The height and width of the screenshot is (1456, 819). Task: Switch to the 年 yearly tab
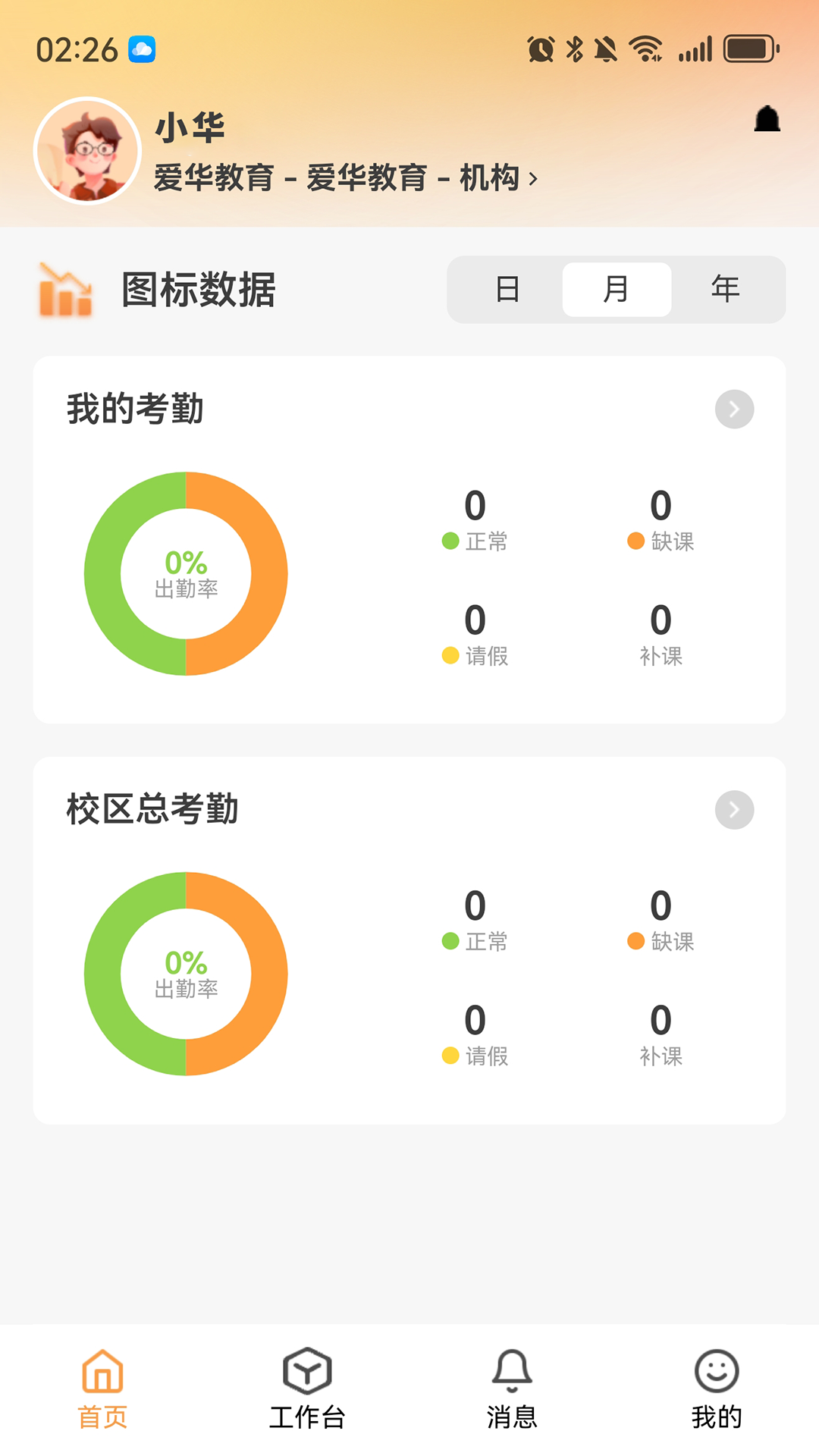coord(725,289)
